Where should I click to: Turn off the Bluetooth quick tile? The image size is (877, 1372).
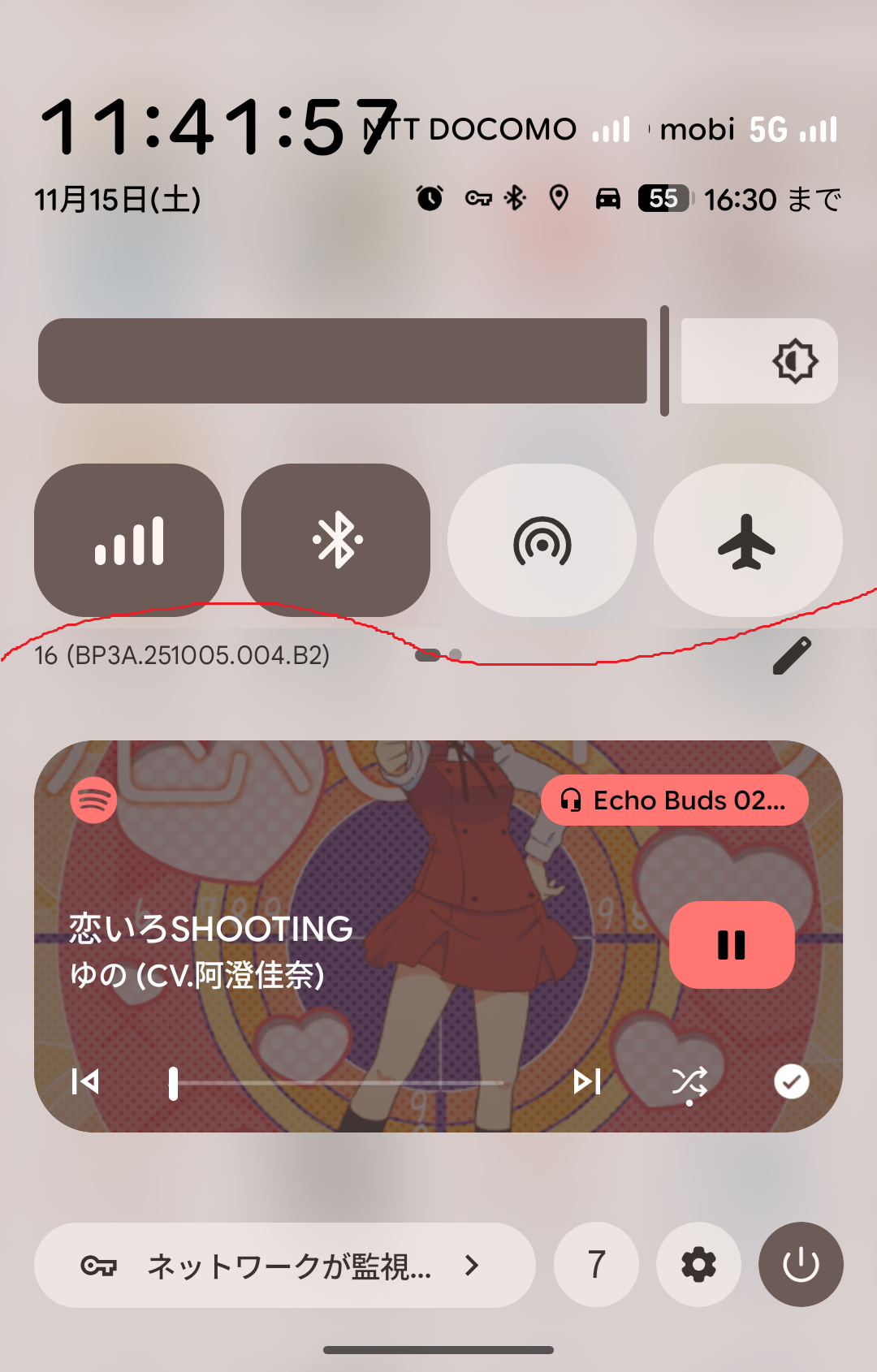point(335,540)
